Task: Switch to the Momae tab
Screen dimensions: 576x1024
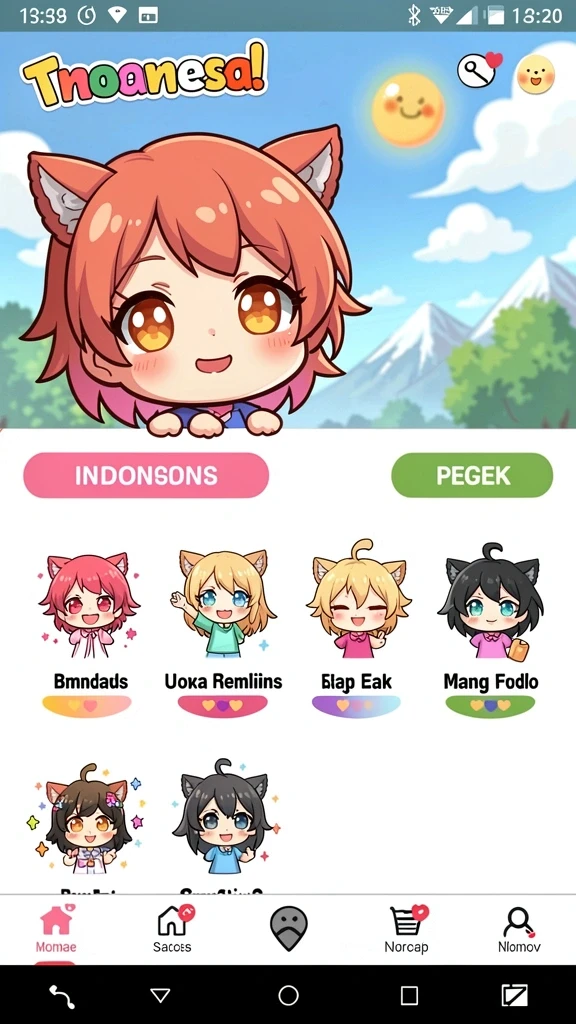Action: click(x=56, y=928)
